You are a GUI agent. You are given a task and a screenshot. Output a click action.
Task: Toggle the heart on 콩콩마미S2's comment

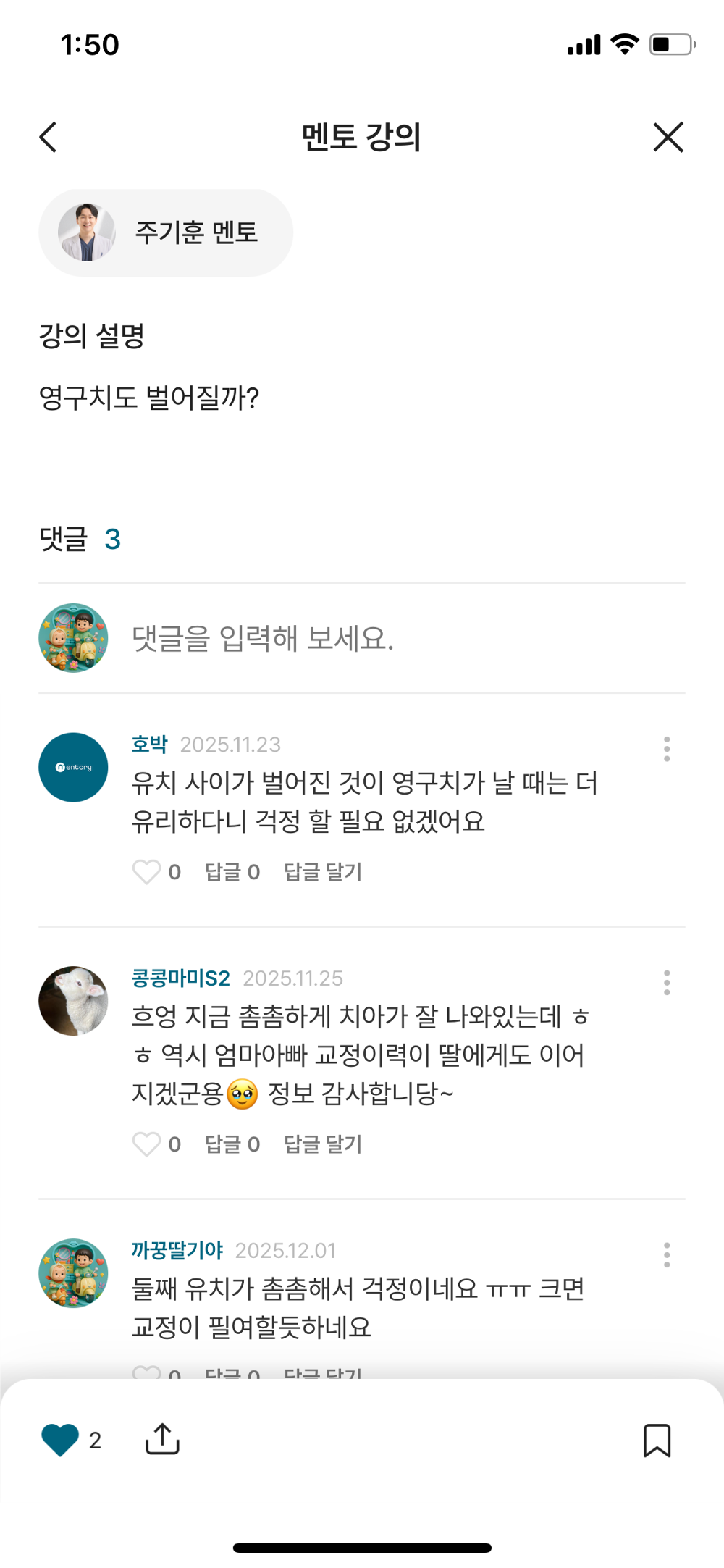147,1144
